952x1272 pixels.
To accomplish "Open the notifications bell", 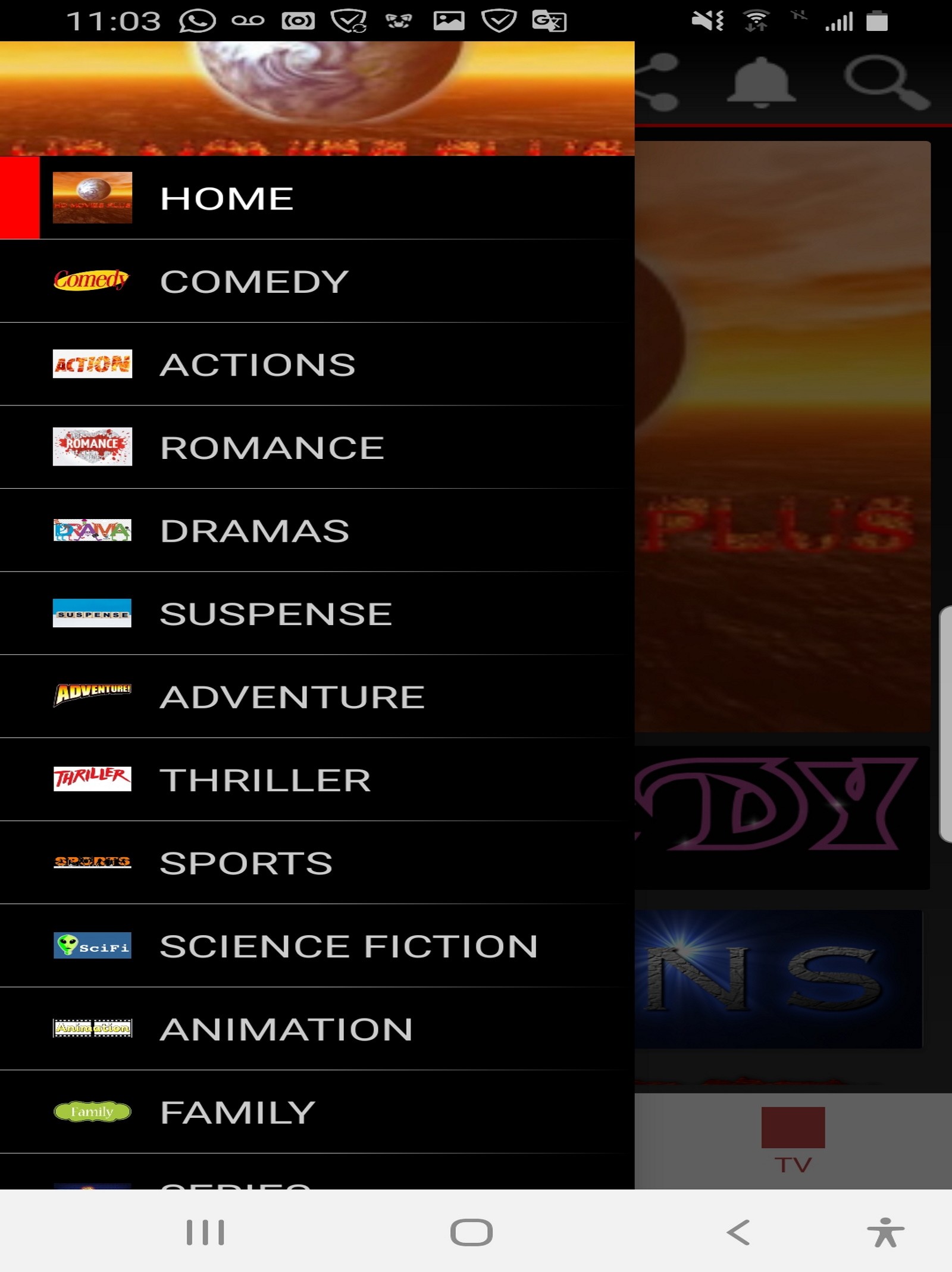I will (x=761, y=82).
